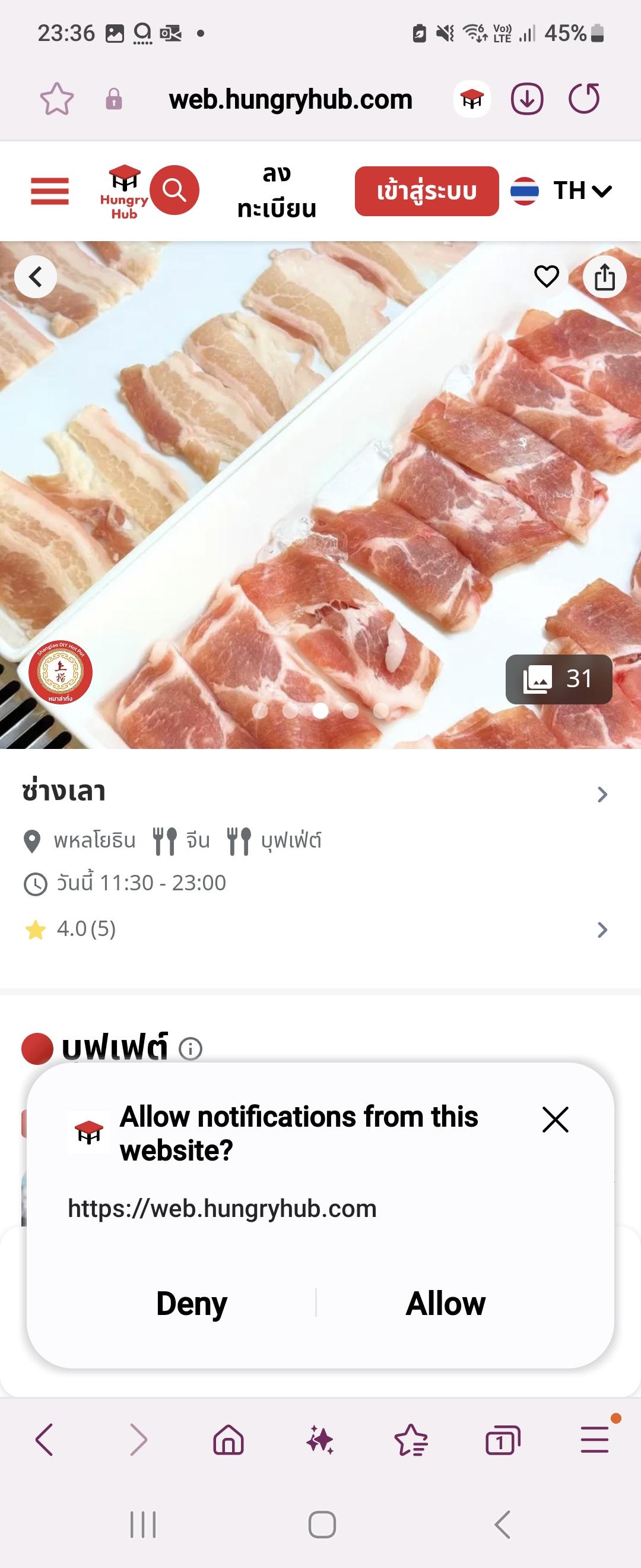Tap the padlock icon for site security info
Screen dimensions: 641x1568
click(x=113, y=99)
